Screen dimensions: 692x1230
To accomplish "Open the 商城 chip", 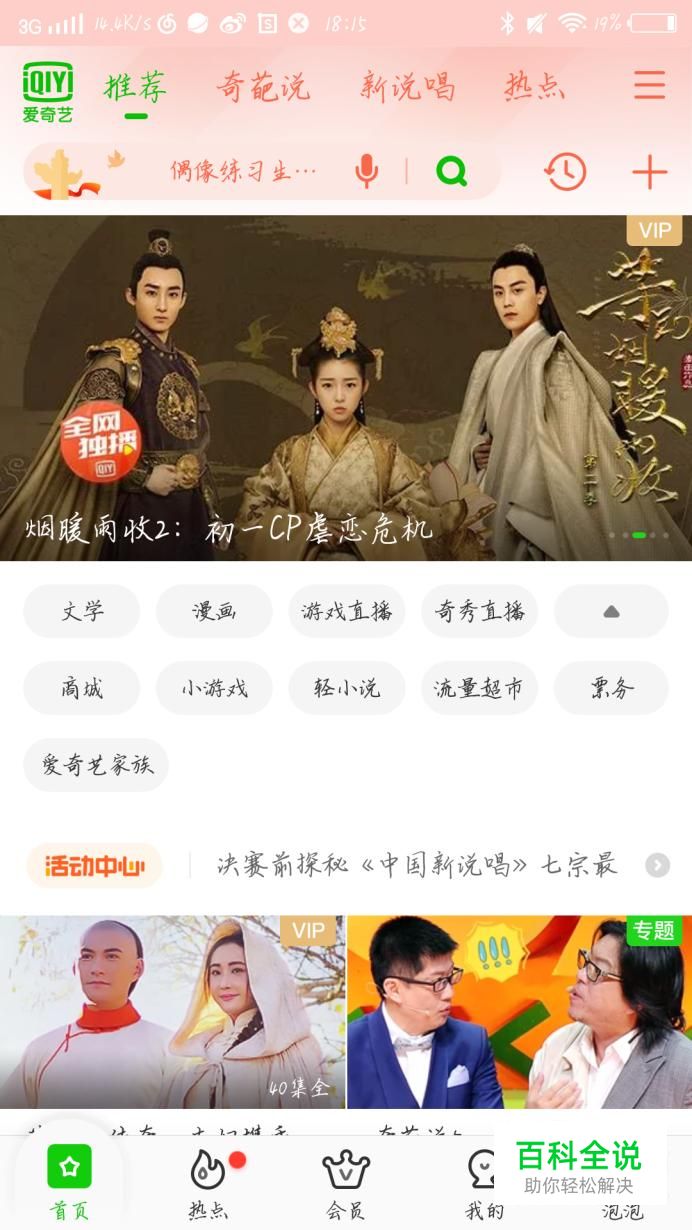I will click(82, 688).
